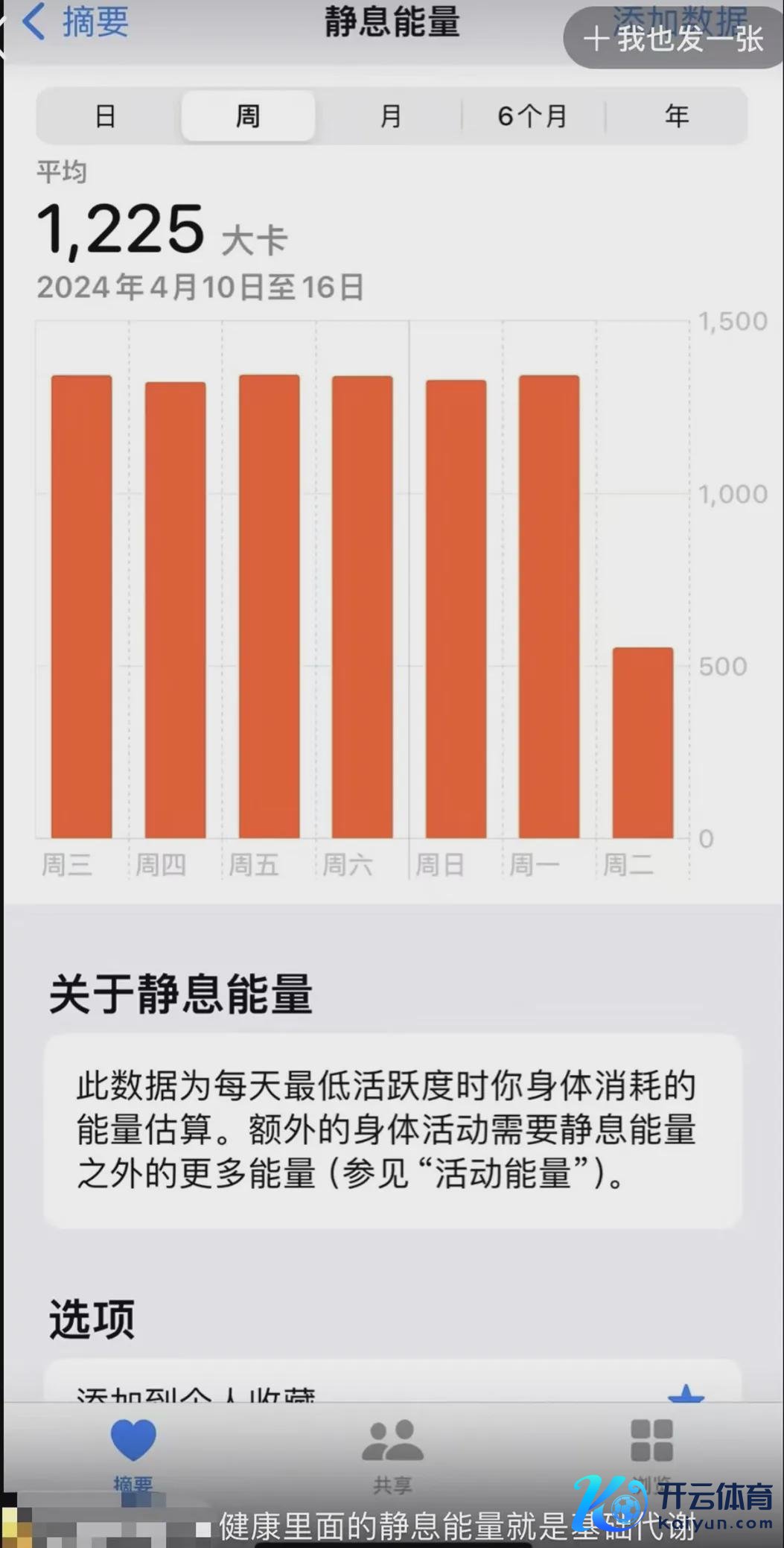
Task: View the 年 chart range
Action: [676, 116]
